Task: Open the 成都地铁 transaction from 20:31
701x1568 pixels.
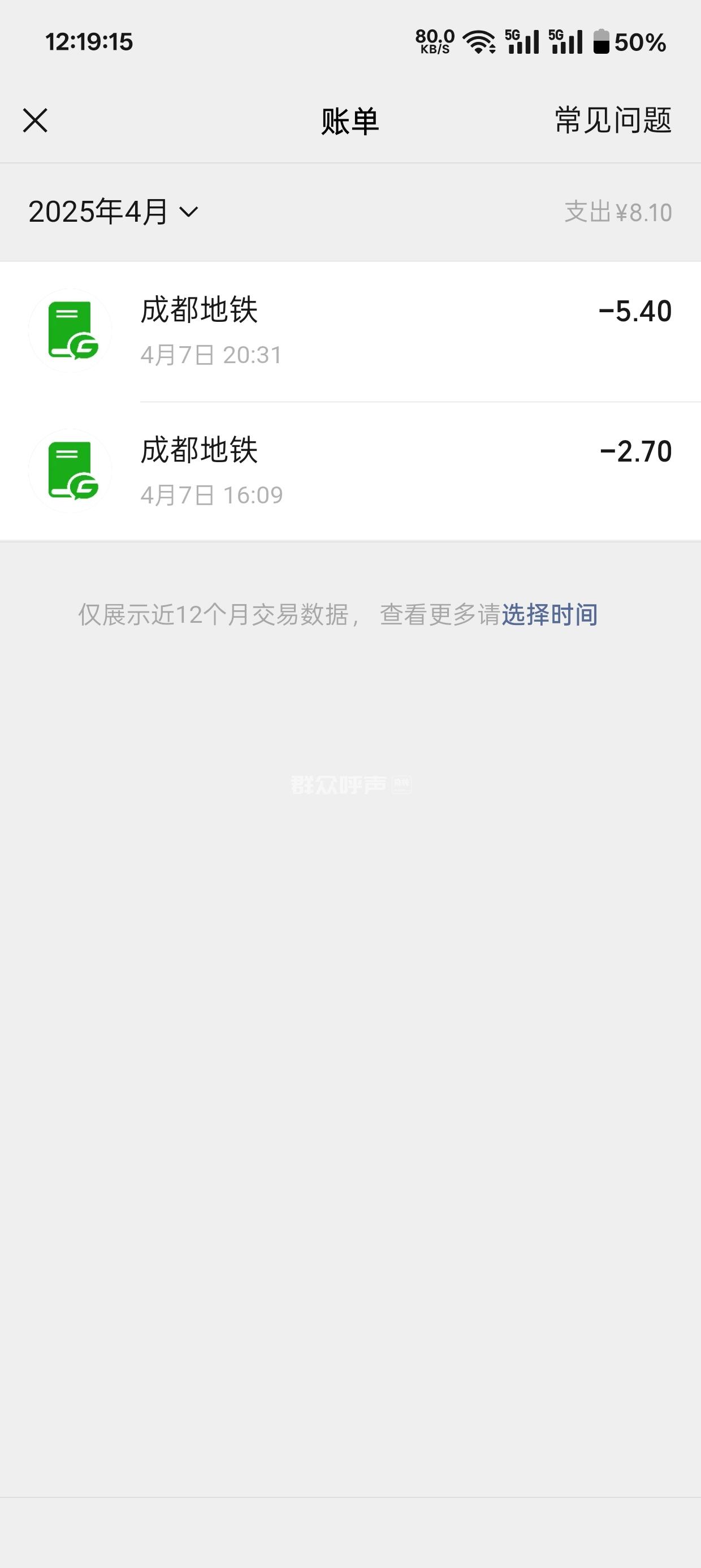Action: click(x=350, y=331)
